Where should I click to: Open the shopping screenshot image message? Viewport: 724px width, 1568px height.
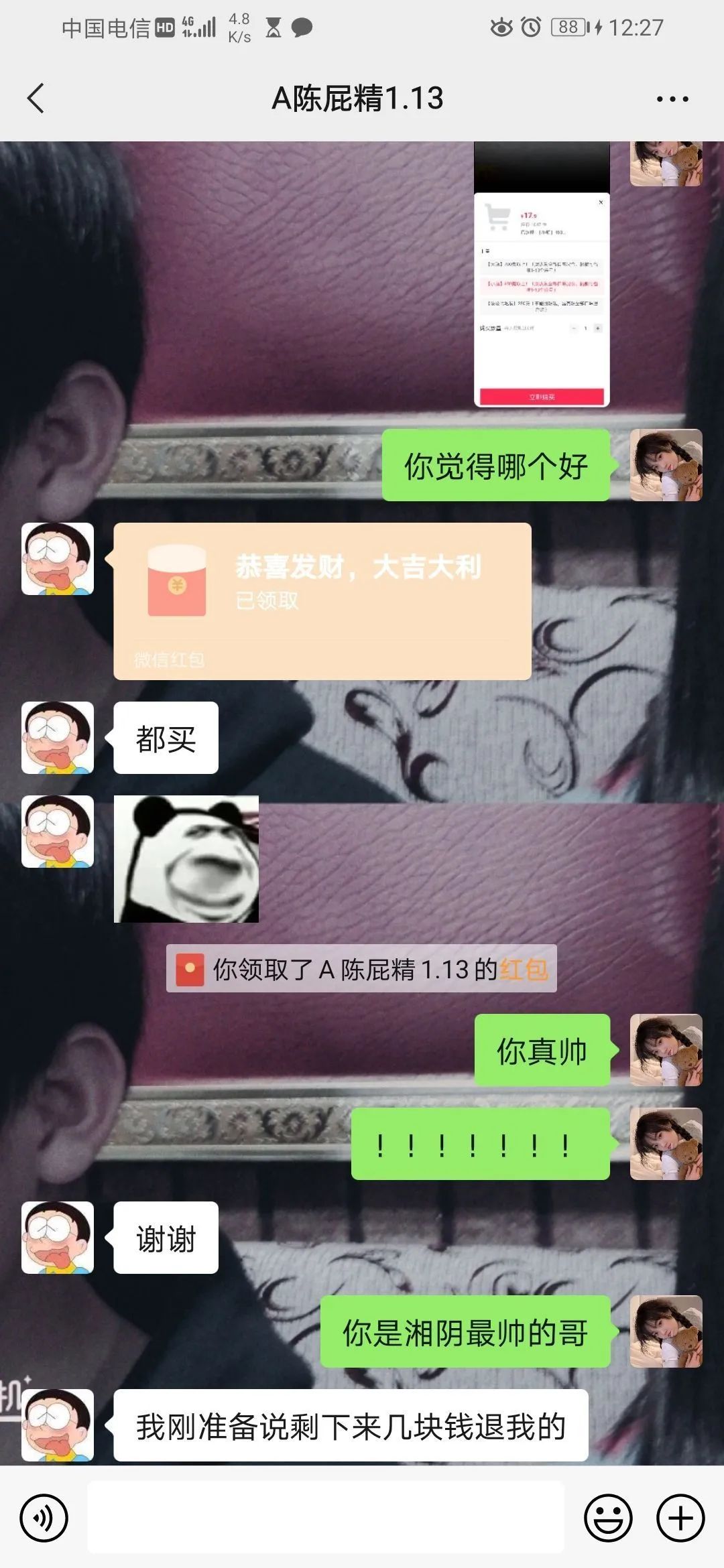(542, 281)
